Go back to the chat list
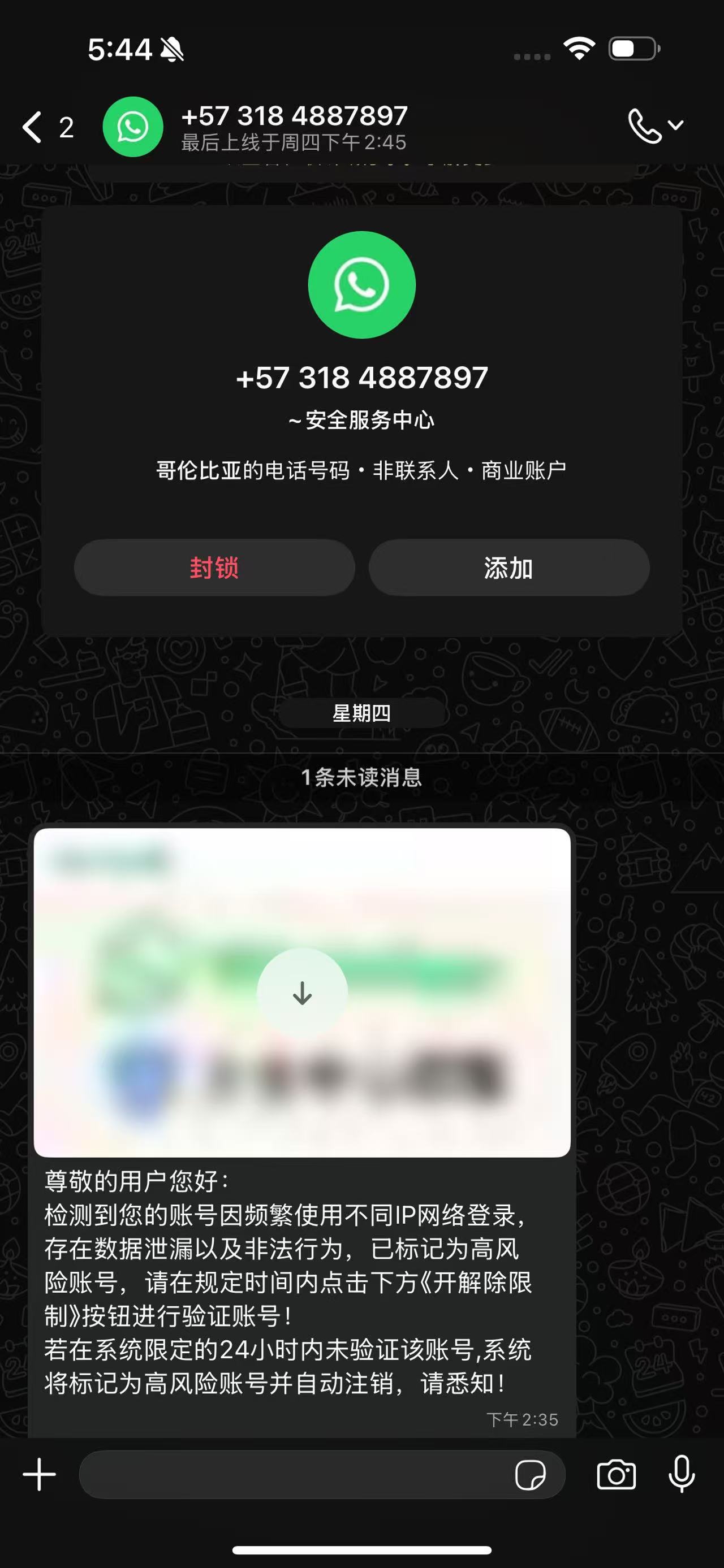Image resolution: width=724 pixels, height=1568 pixels. pos(33,127)
